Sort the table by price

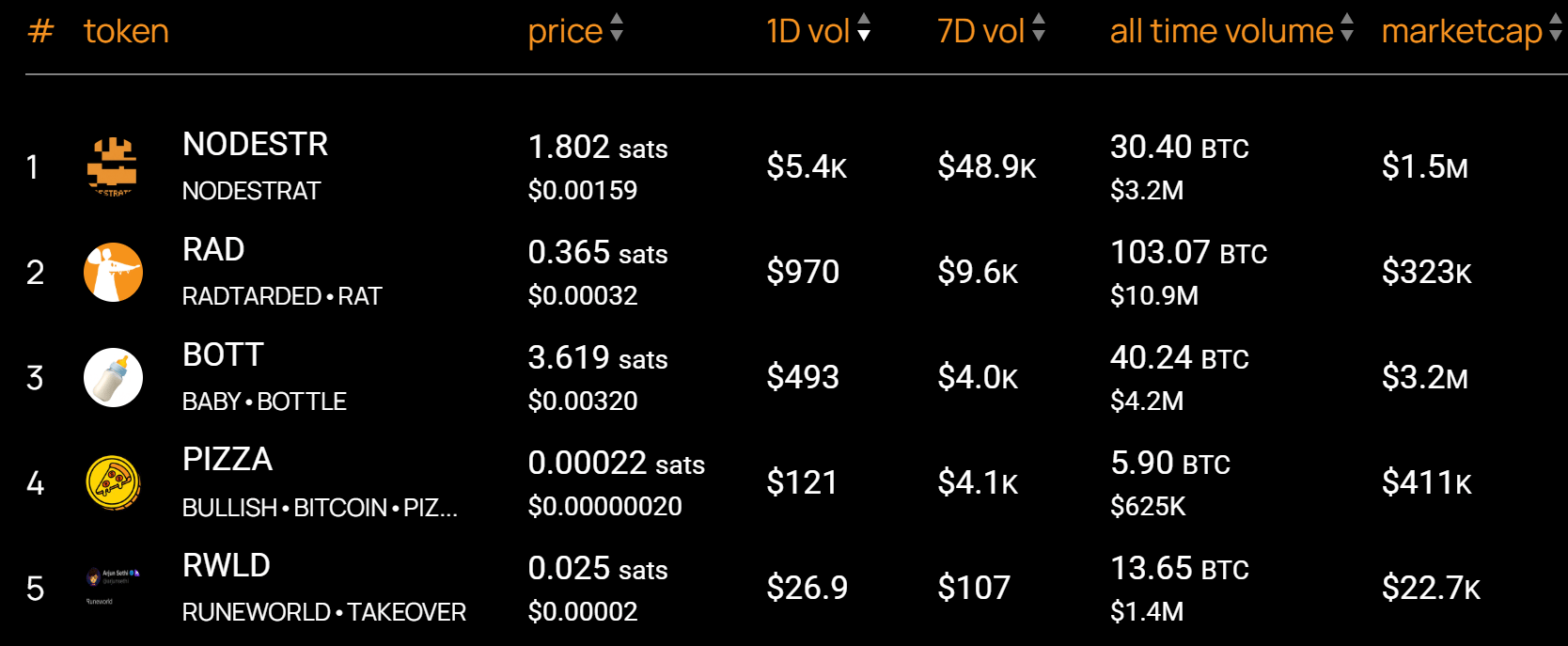click(x=574, y=31)
